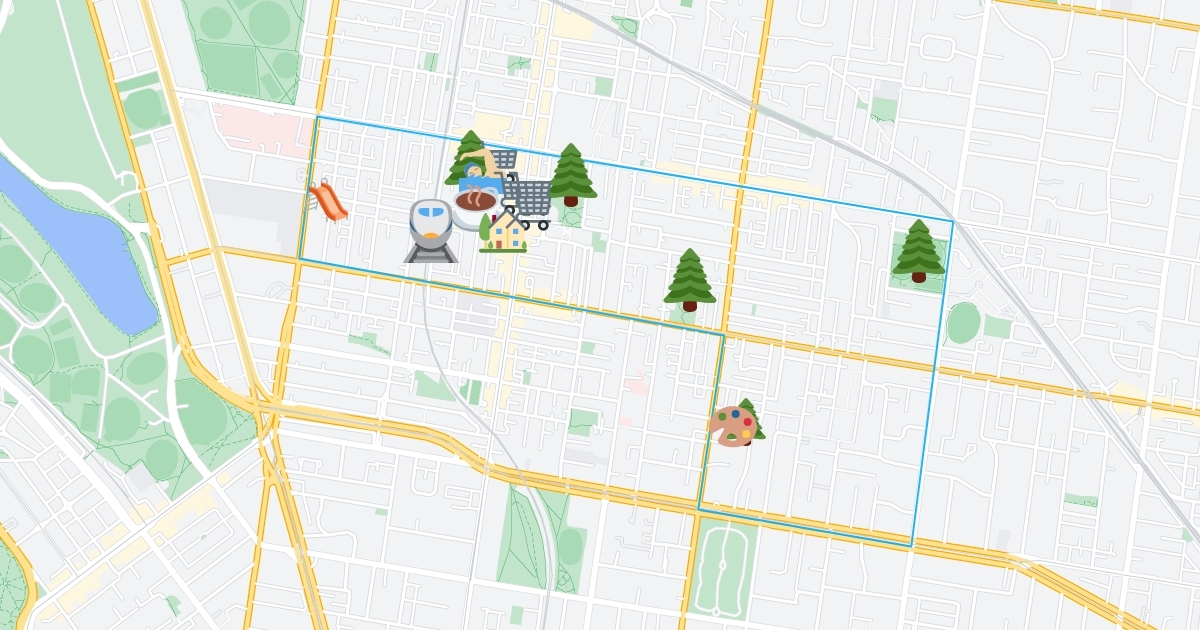The image size is (1200, 630).
Task: Select the coffee cup marker
Action: (473, 206)
